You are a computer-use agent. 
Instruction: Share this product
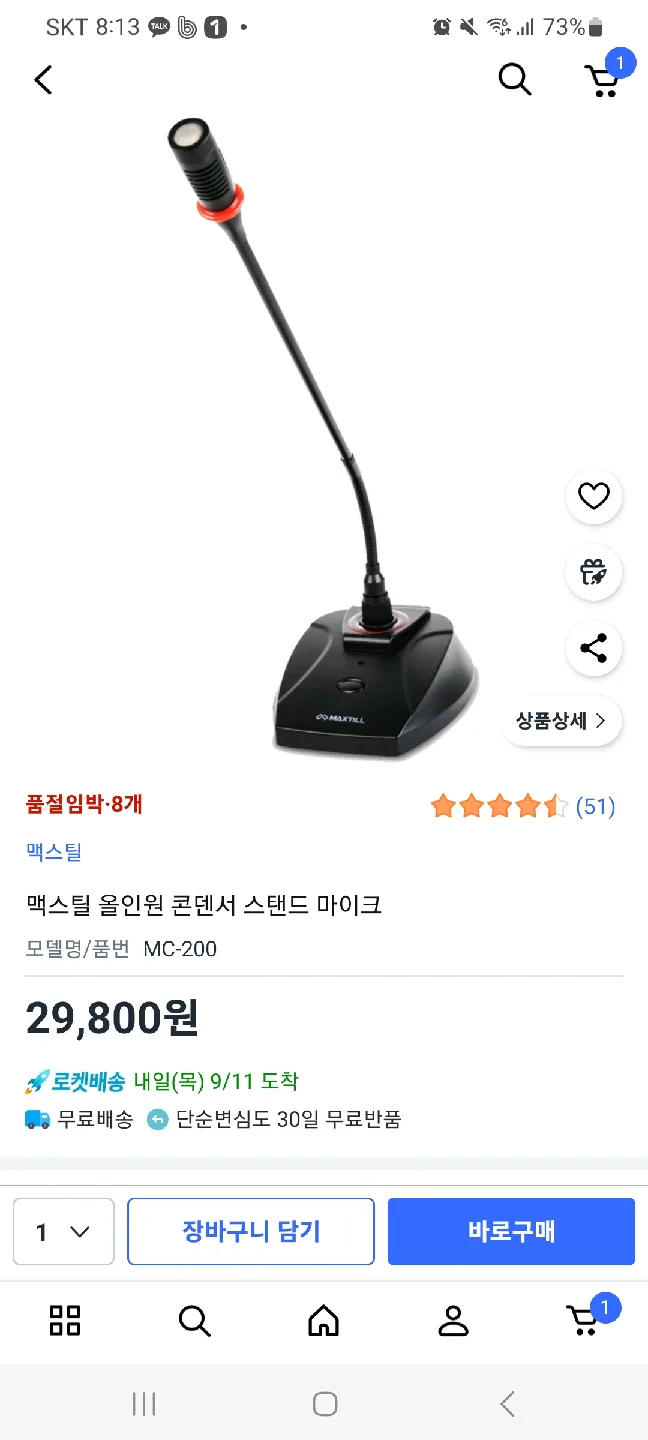[x=594, y=648]
